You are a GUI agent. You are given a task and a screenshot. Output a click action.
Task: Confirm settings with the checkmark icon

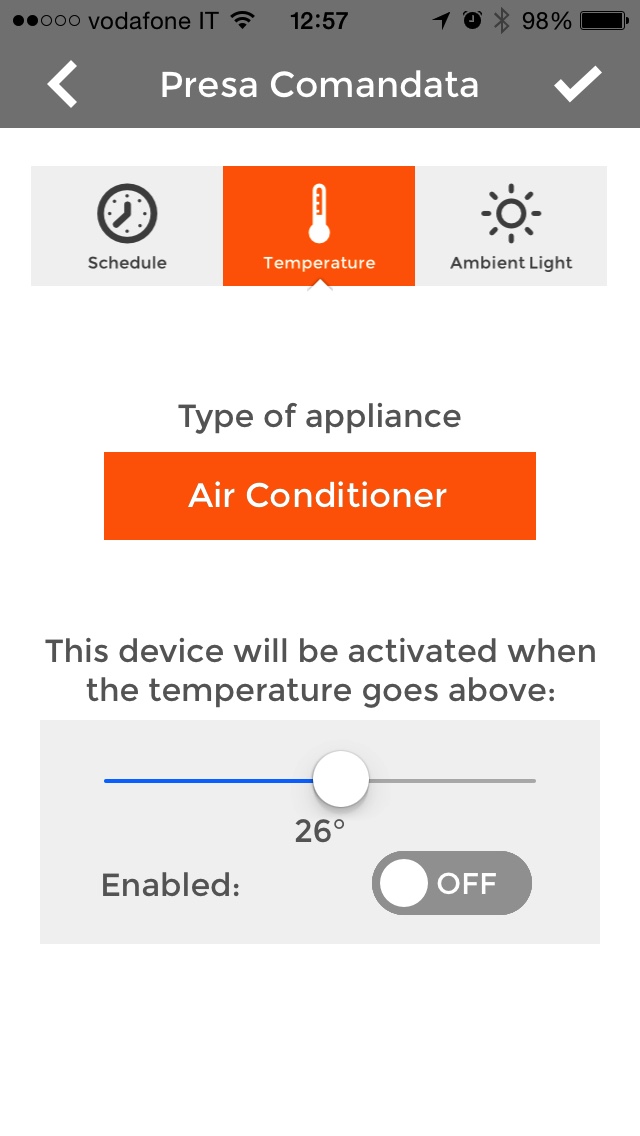coord(577,85)
